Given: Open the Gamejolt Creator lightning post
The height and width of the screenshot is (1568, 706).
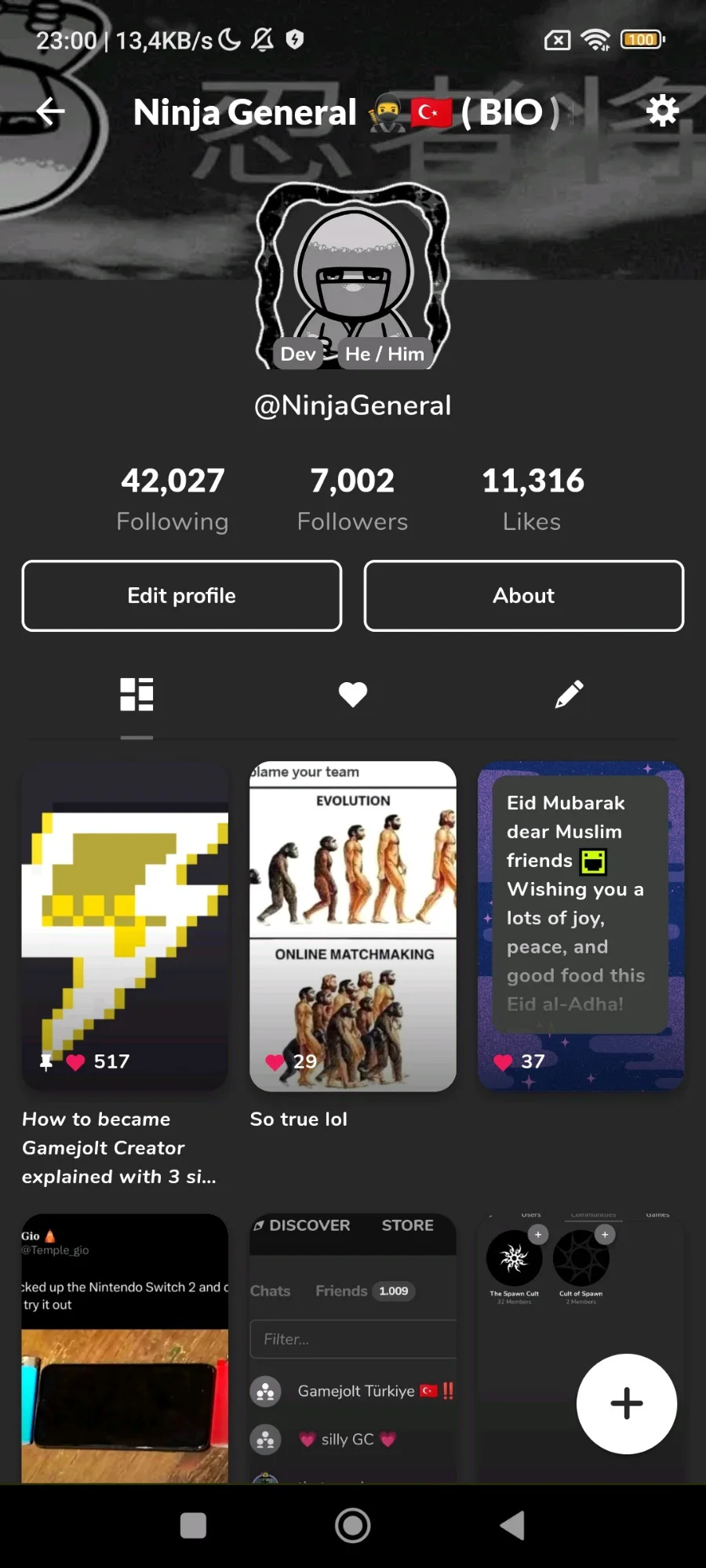Looking at the screenshot, I should (125, 925).
